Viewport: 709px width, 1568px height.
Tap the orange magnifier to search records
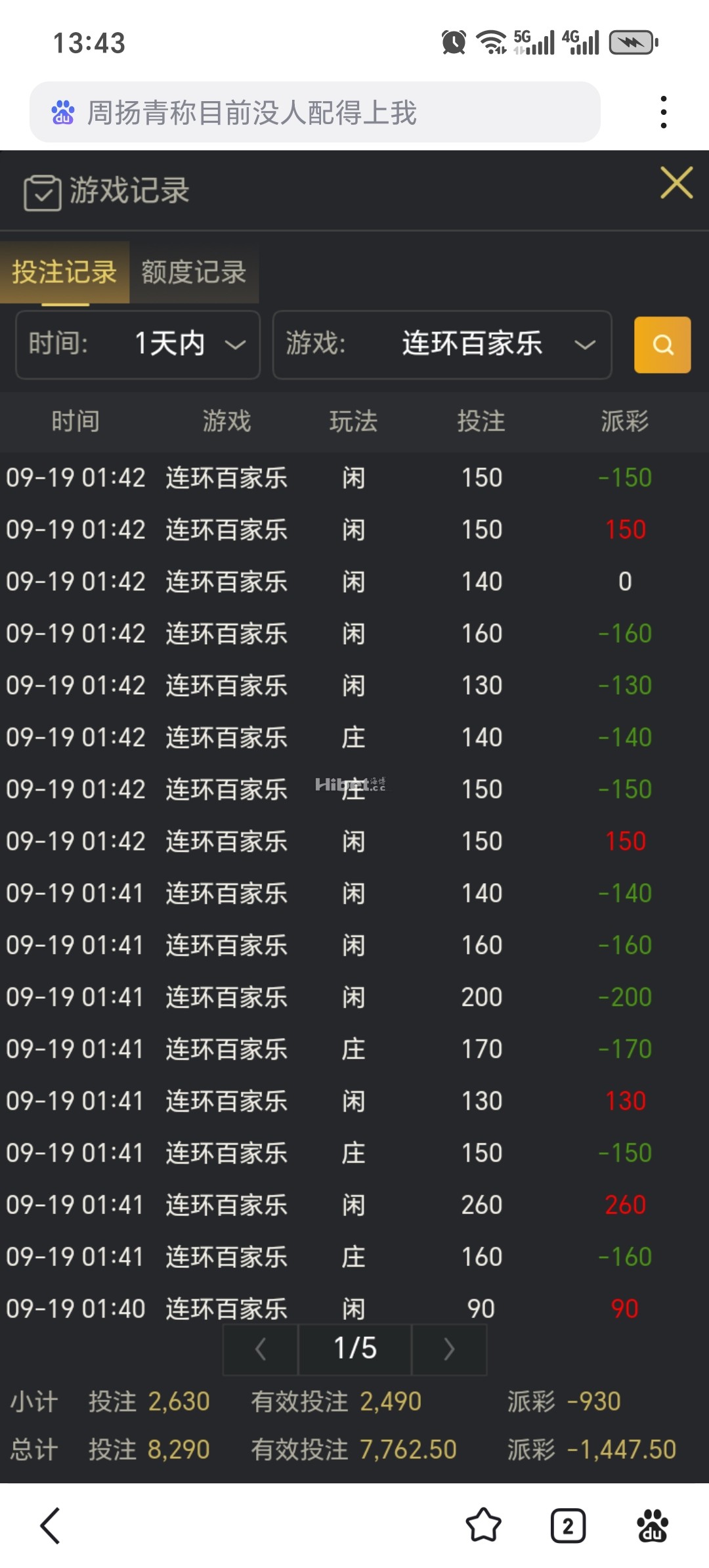tap(662, 345)
